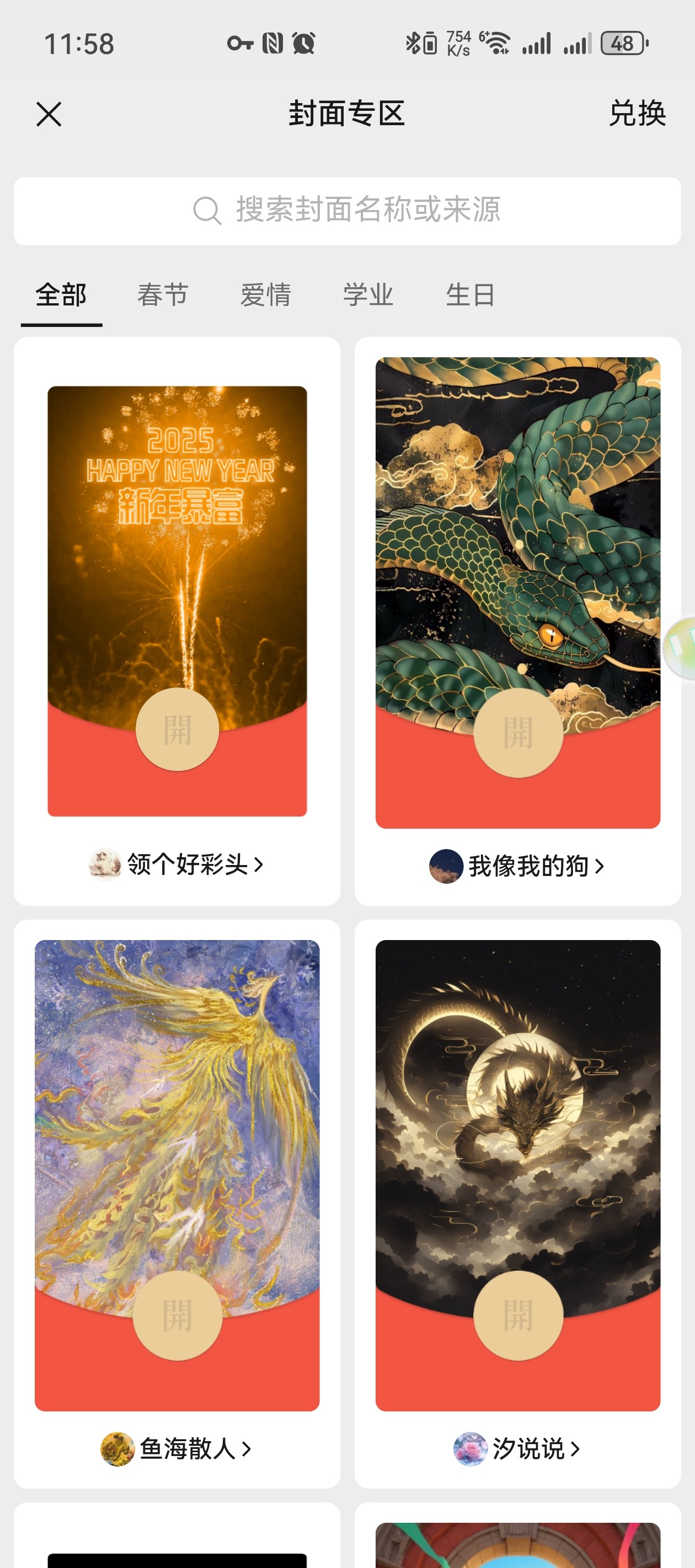The width and height of the screenshot is (695, 1568).
Task: Close the 封面专区 page
Action: point(49,114)
